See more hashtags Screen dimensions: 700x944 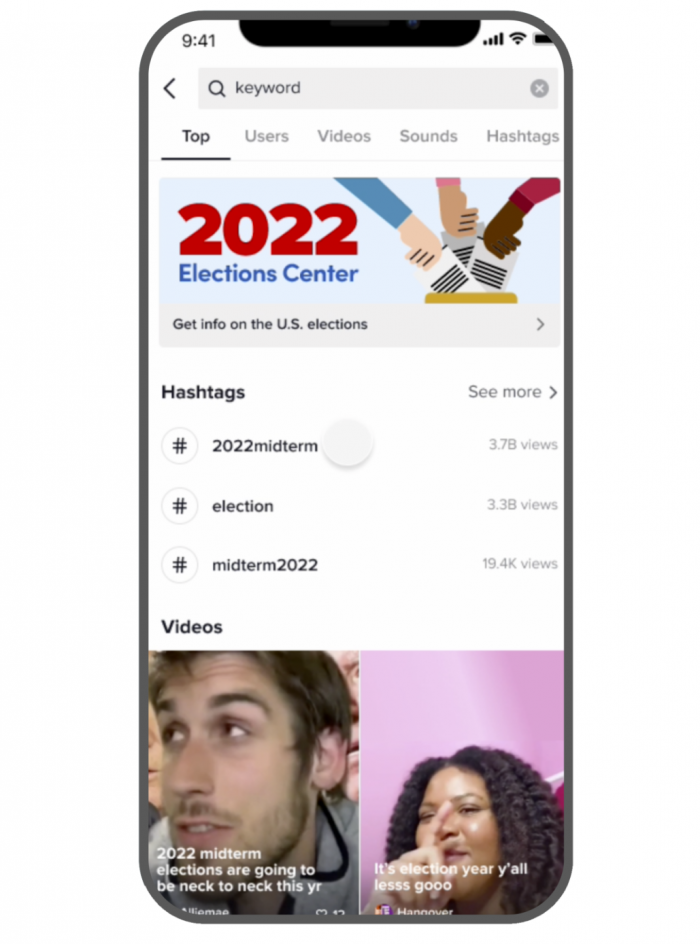(x=512, y=392)
